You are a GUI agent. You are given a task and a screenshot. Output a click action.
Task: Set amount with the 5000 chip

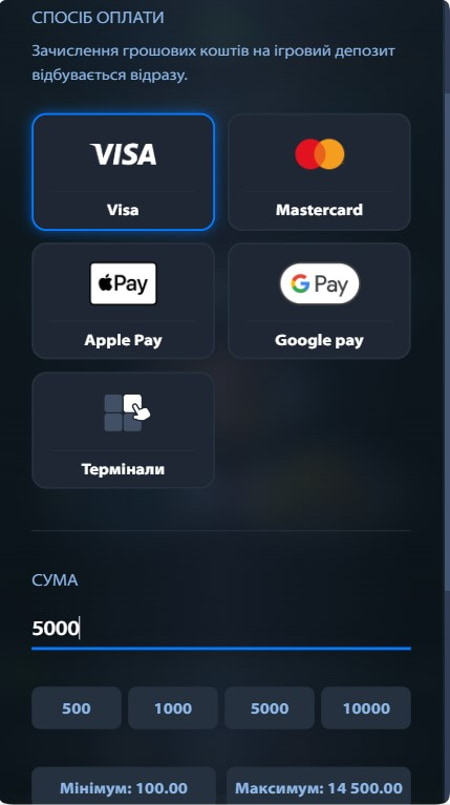269,708
